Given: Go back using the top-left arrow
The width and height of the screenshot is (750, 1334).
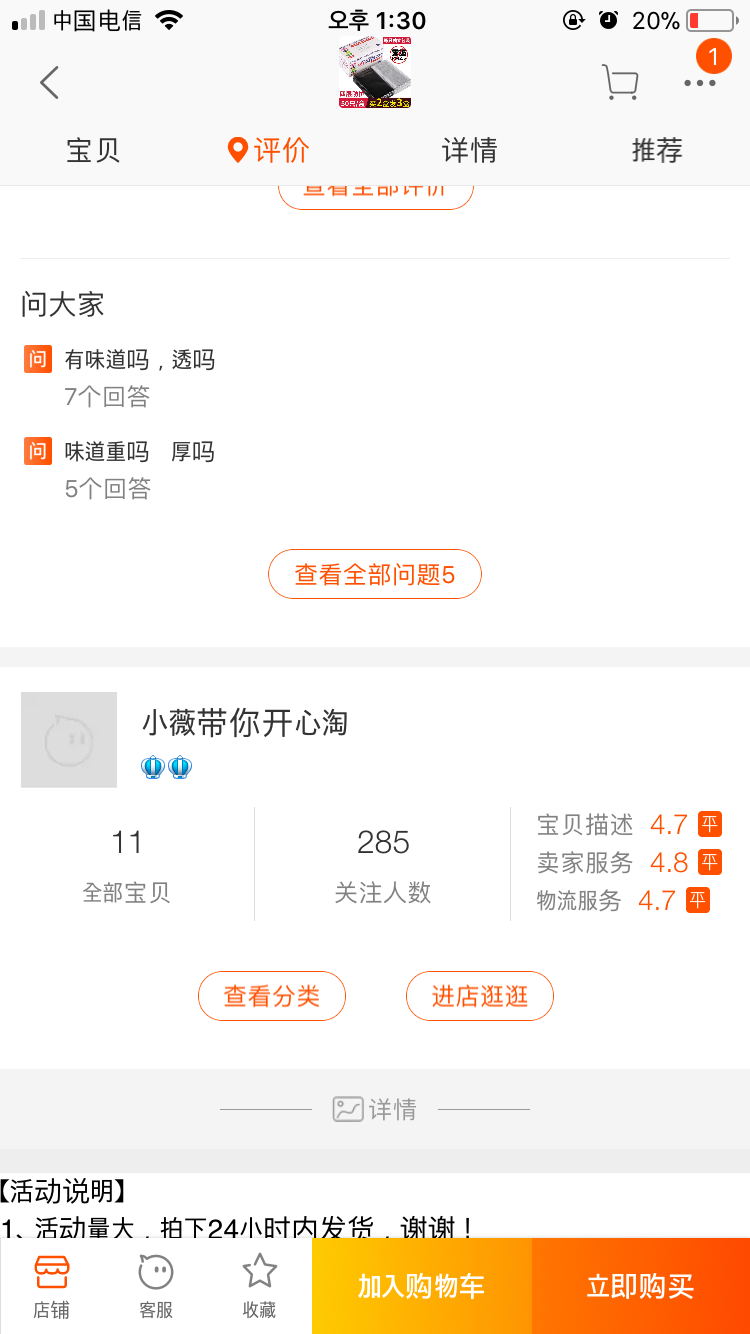Looking at the screenshot, I should 49,83.
